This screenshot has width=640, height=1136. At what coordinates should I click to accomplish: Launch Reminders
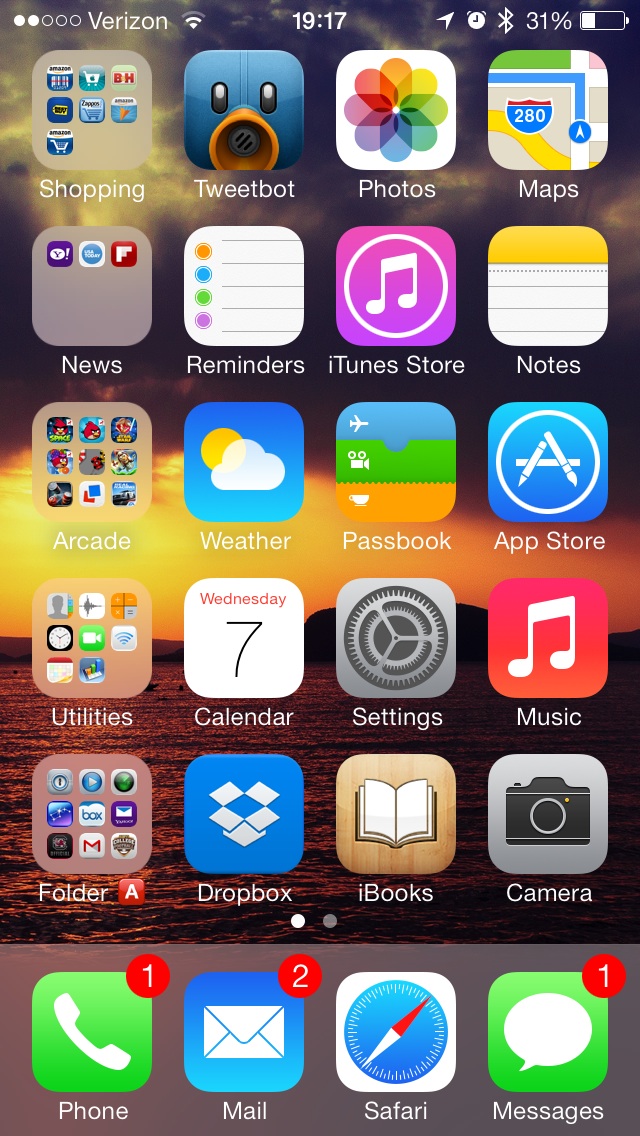(x=244, y=286)
